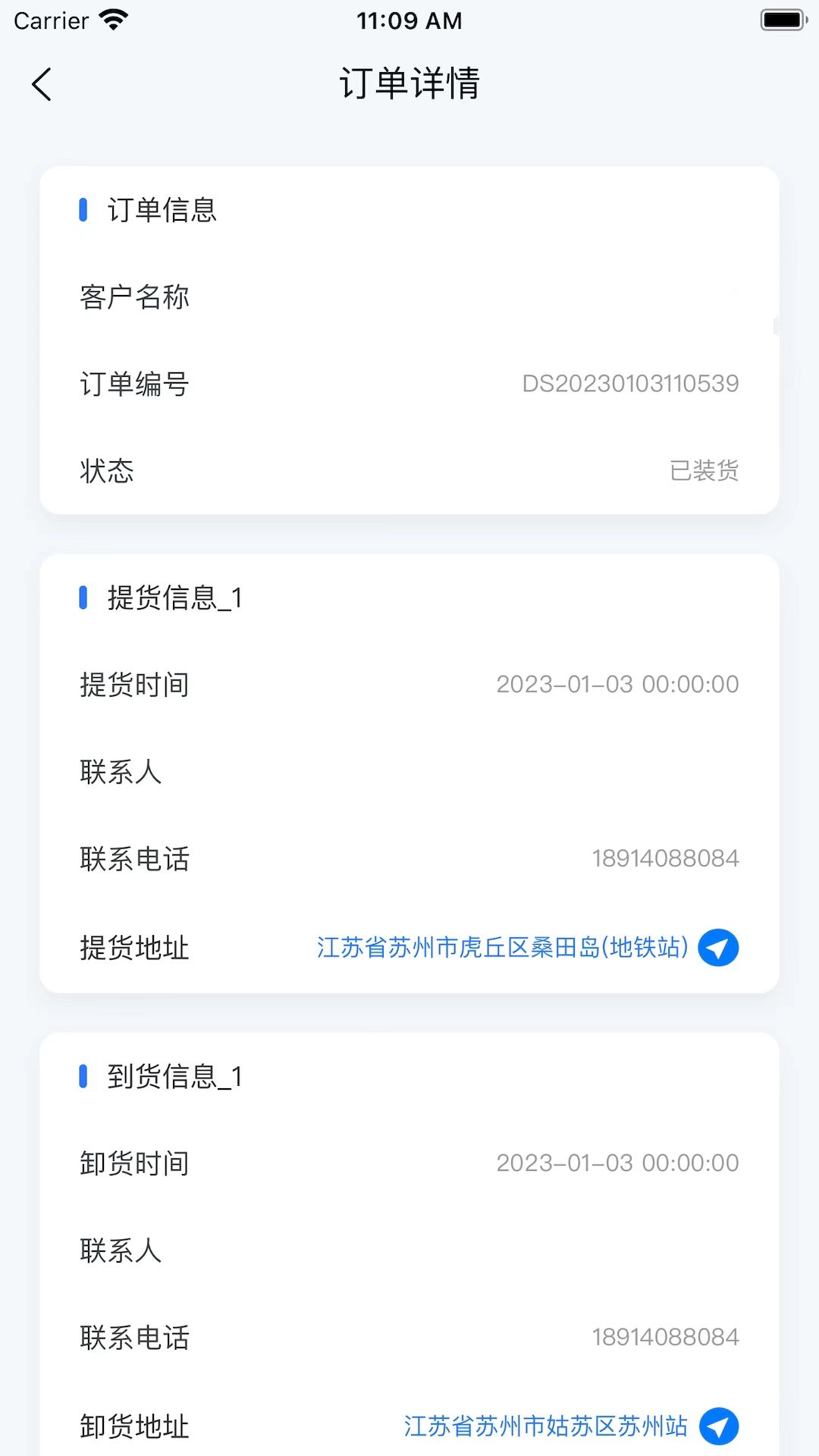The height and width of the screenshot is (1456, 819).
Task: Open navigation for the pickup address
Action: tap(717, 947)
